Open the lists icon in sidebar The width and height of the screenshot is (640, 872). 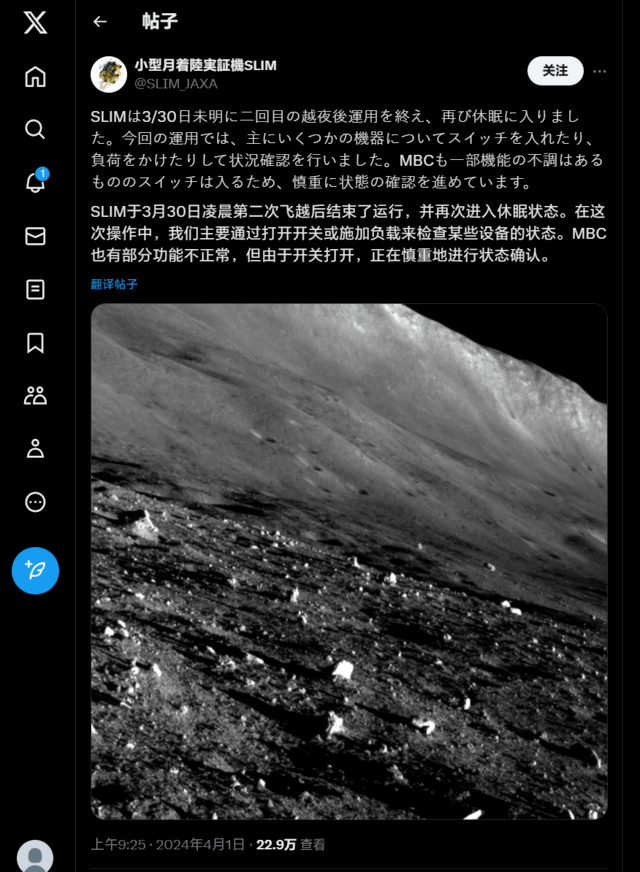(x=35, y=289)
